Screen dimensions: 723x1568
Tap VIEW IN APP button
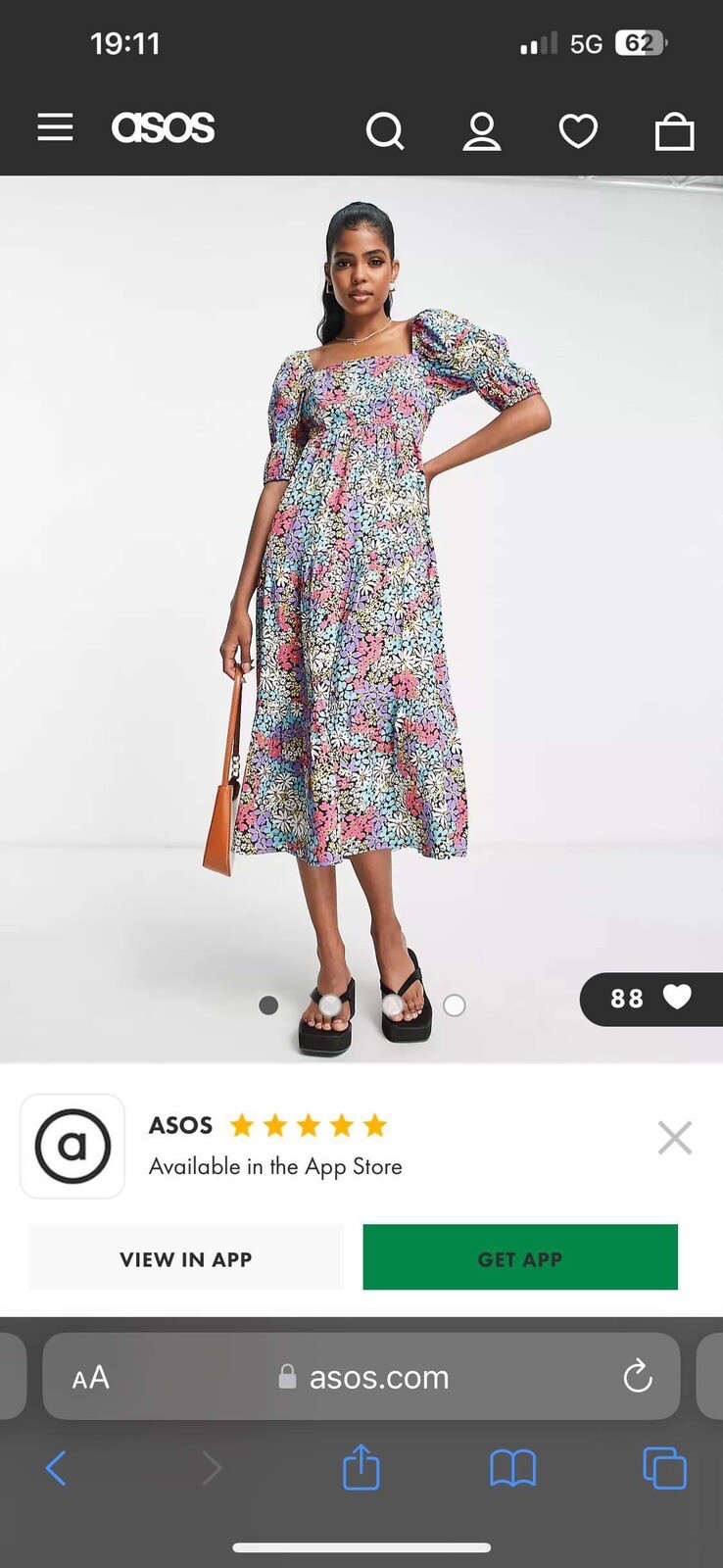(186, 1258)
